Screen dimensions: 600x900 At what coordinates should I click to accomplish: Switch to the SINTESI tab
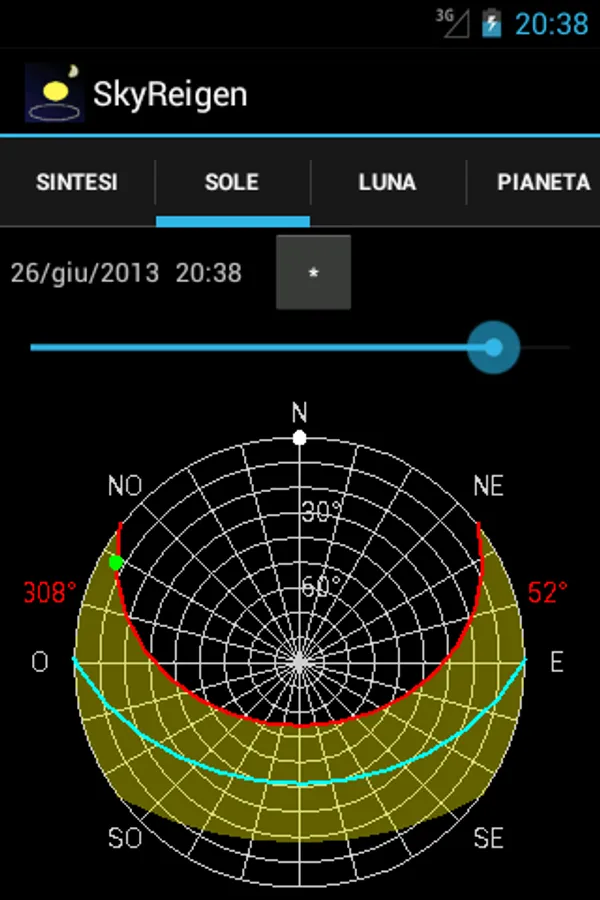77,183
